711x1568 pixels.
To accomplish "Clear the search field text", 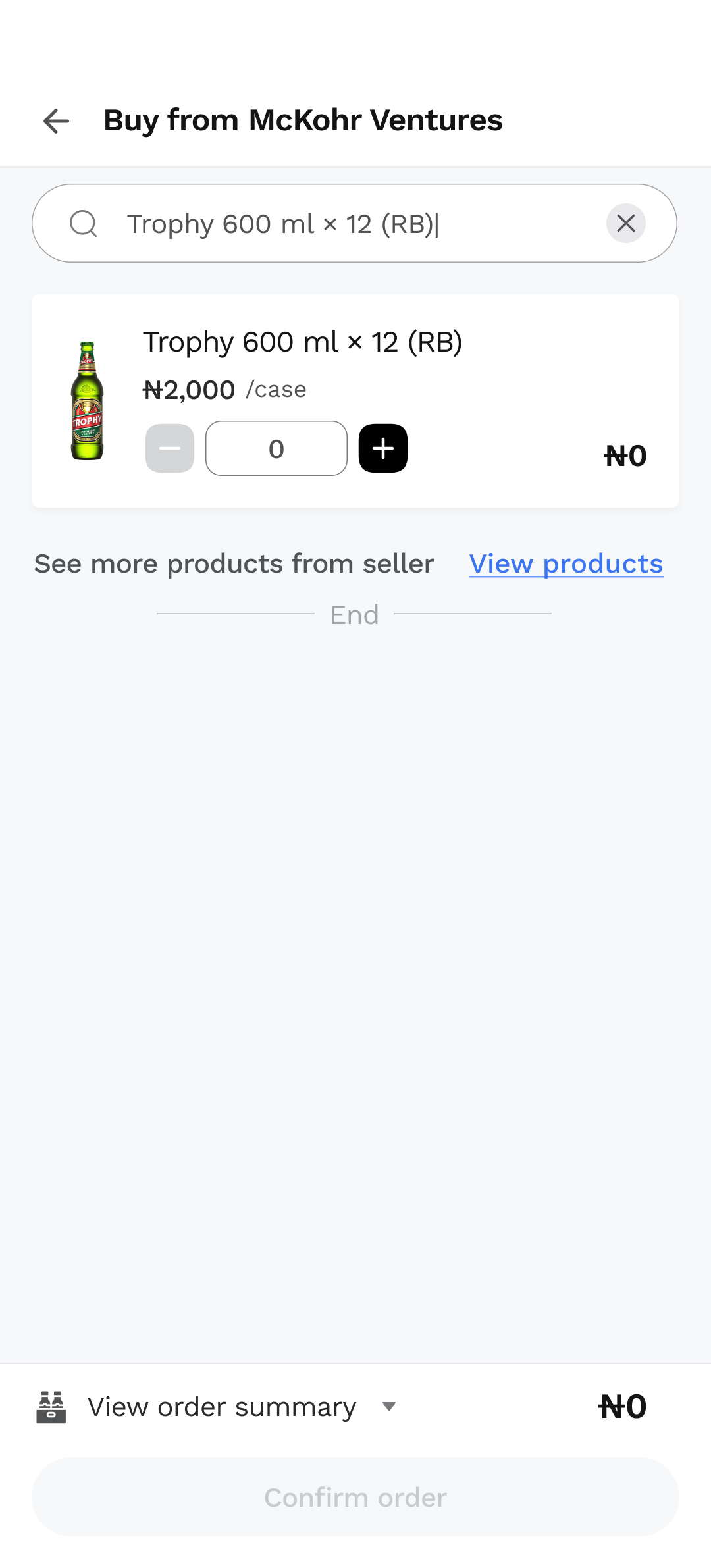I will tap(625, 224).
